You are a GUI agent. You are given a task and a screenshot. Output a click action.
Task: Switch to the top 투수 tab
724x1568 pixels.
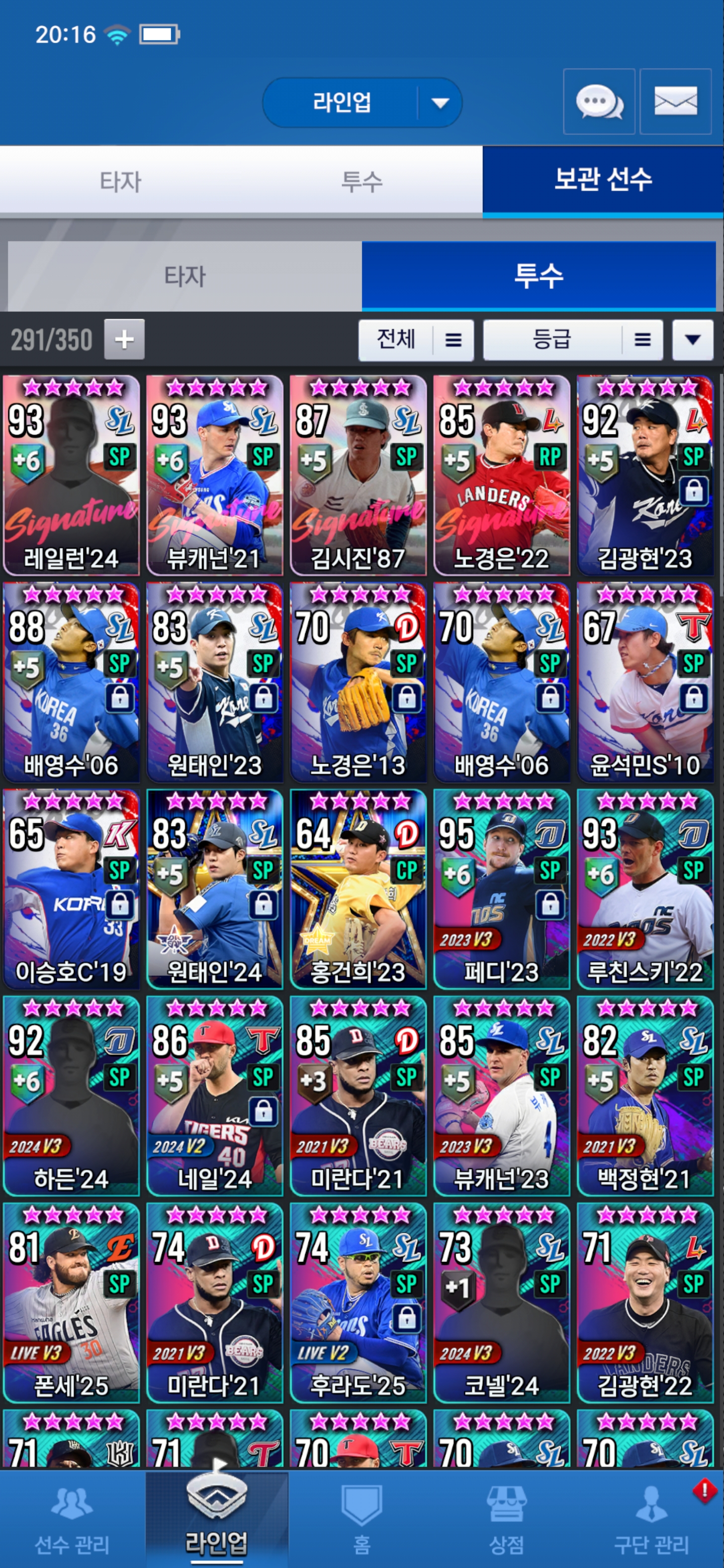click(x=361, y=181)
